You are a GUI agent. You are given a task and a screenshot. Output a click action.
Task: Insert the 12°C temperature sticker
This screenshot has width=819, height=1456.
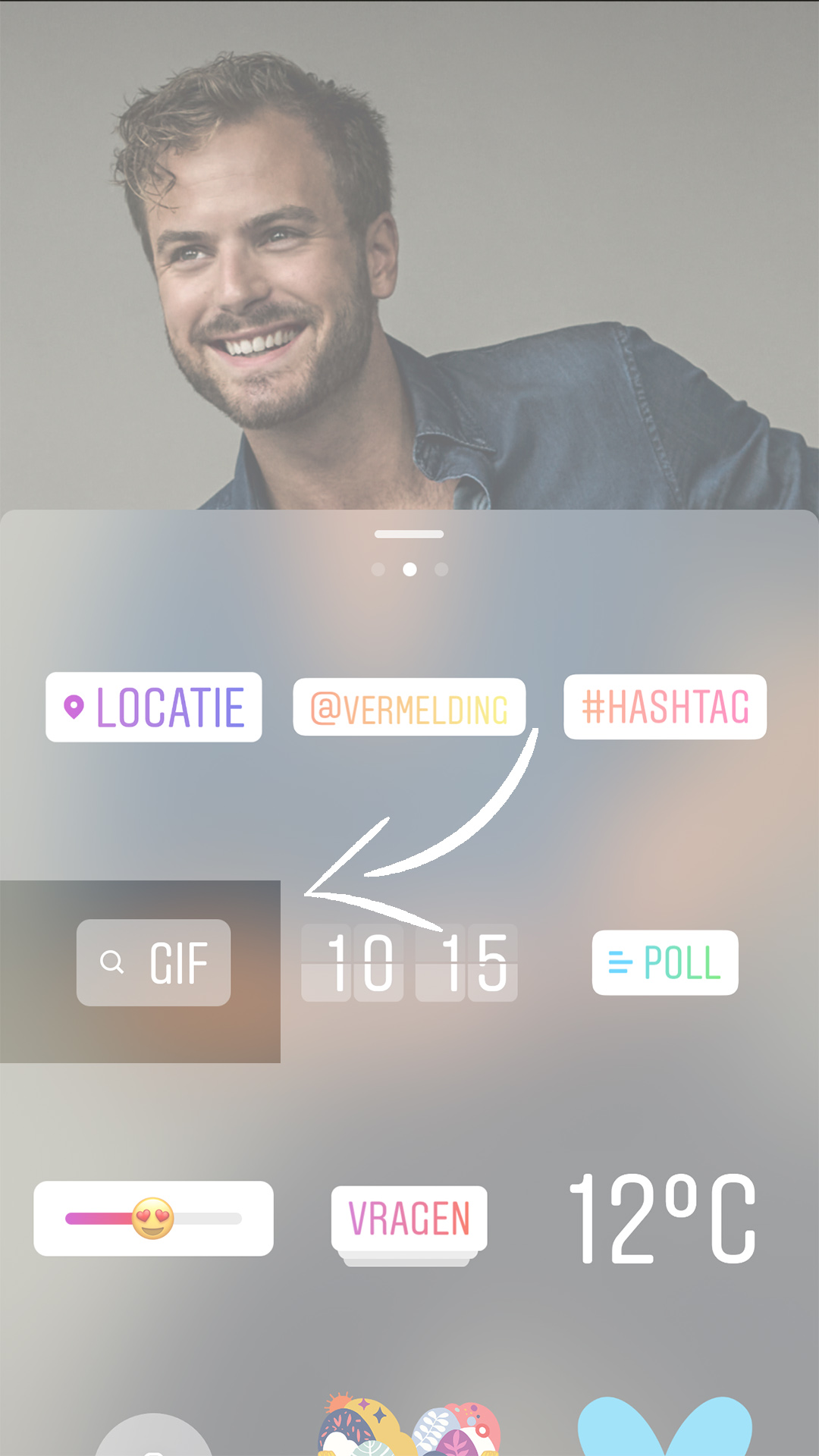(x=663, y=1219)
